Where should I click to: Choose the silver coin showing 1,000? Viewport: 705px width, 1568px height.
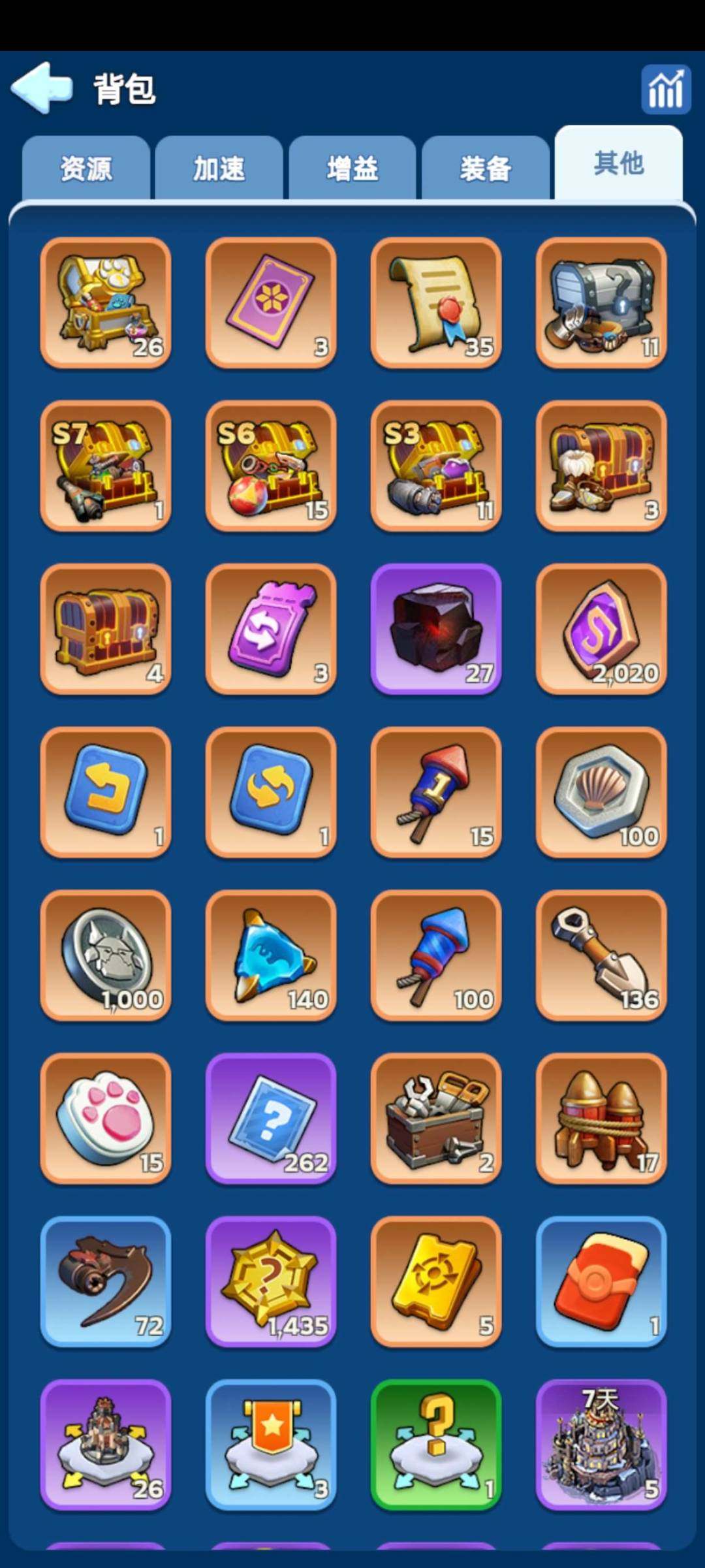(x=106, y=955)
